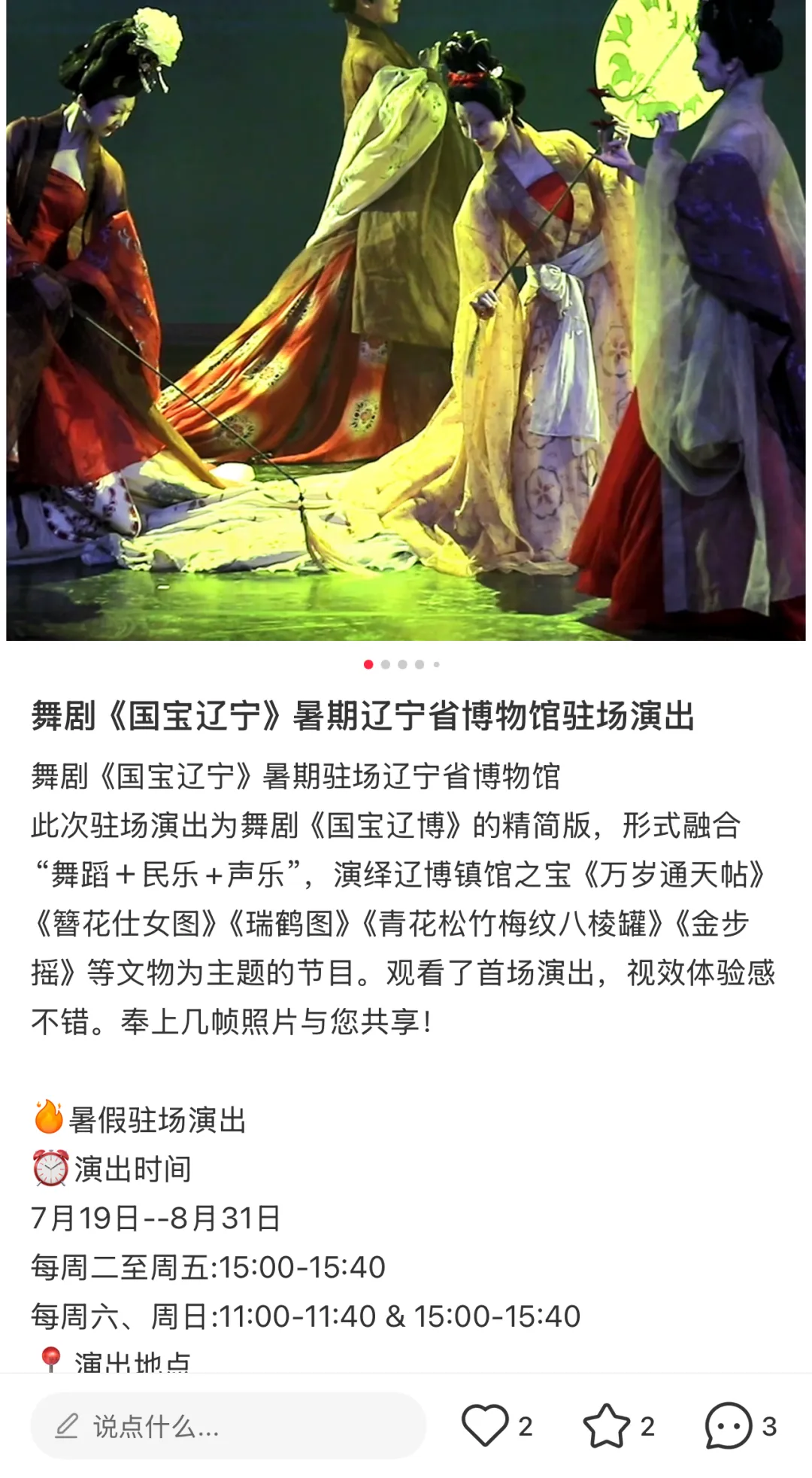812x1478 pixels.
Task: Tap the '说点什么' comment input field
Action: tap(228, 1425)
